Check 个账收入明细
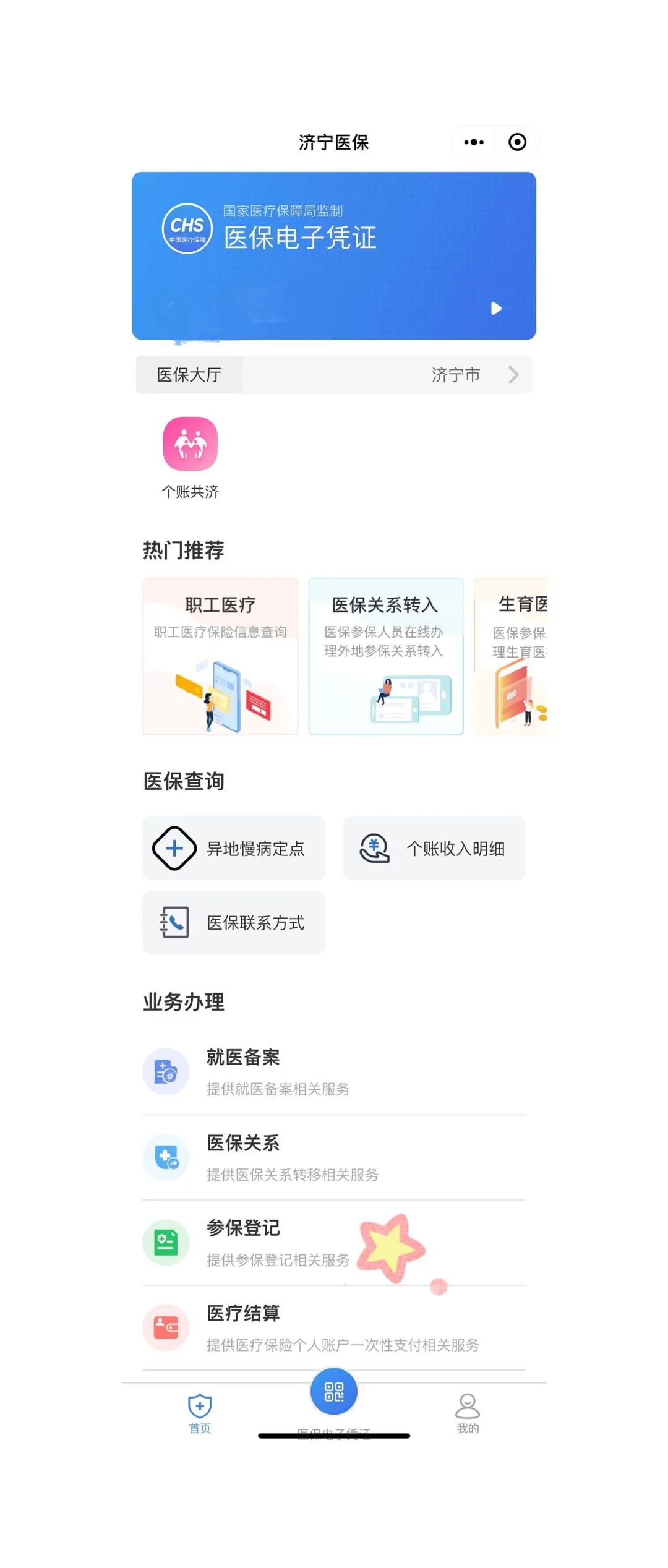668x1568 pixels. point(434,848)
